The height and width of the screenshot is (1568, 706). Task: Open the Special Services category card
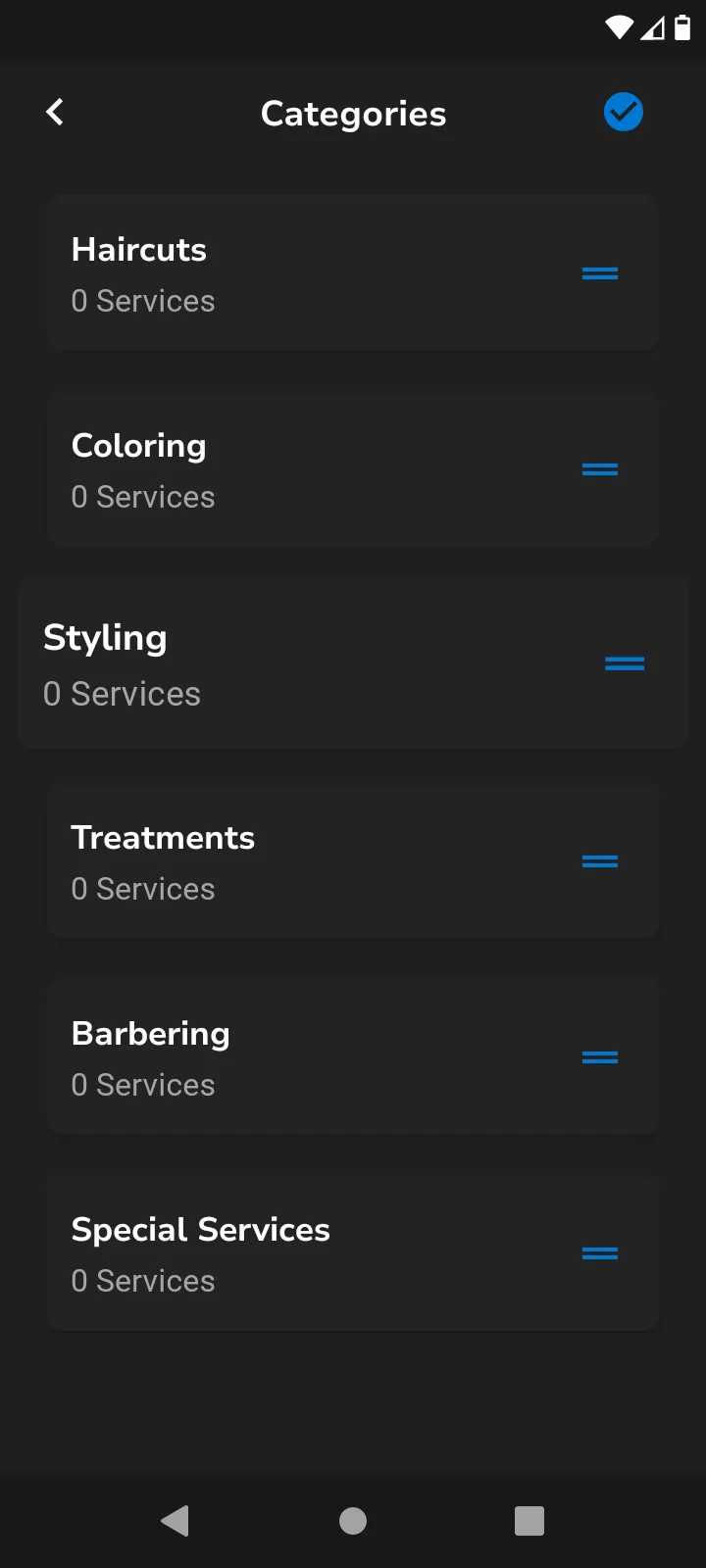coord(294,1253)
